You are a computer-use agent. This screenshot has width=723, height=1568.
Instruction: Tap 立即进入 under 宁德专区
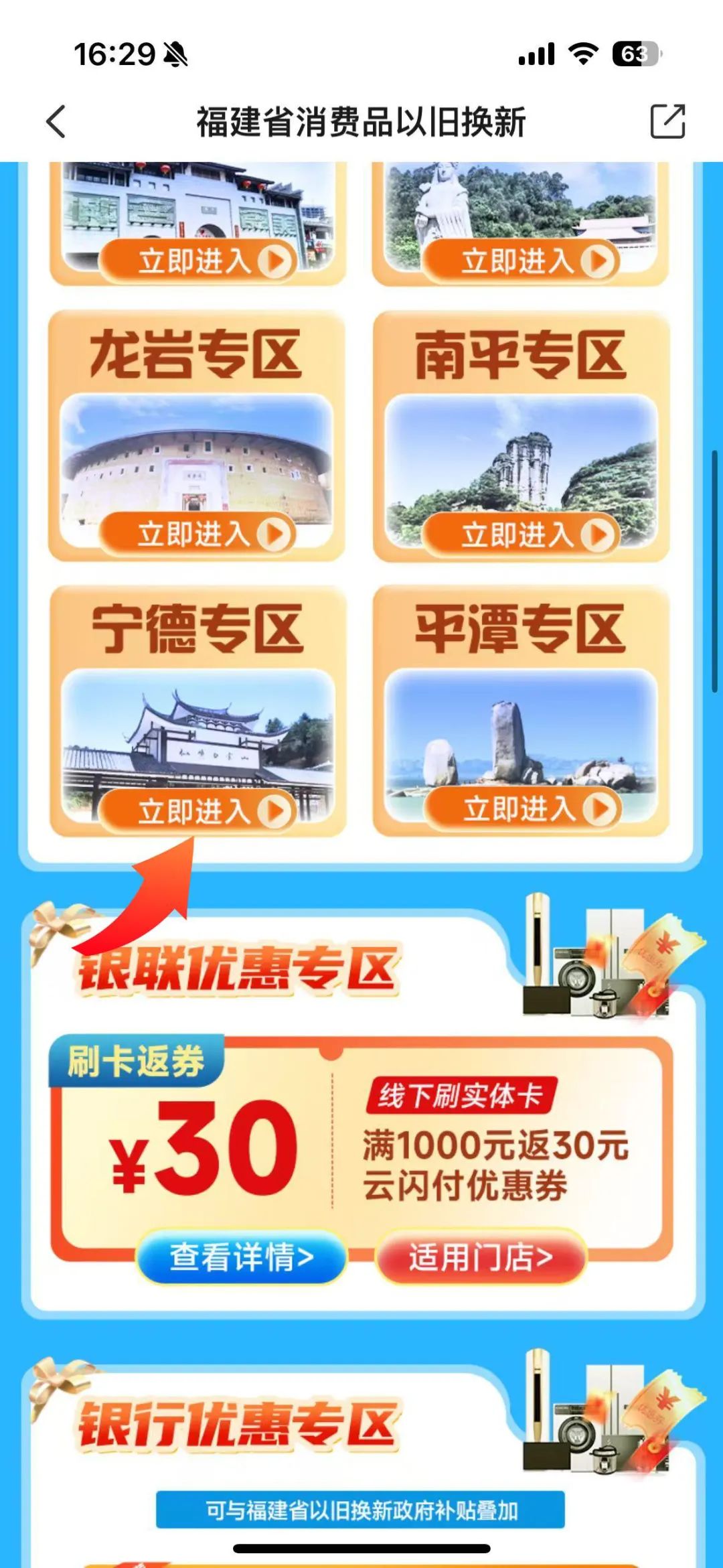[x=197, y=811]
